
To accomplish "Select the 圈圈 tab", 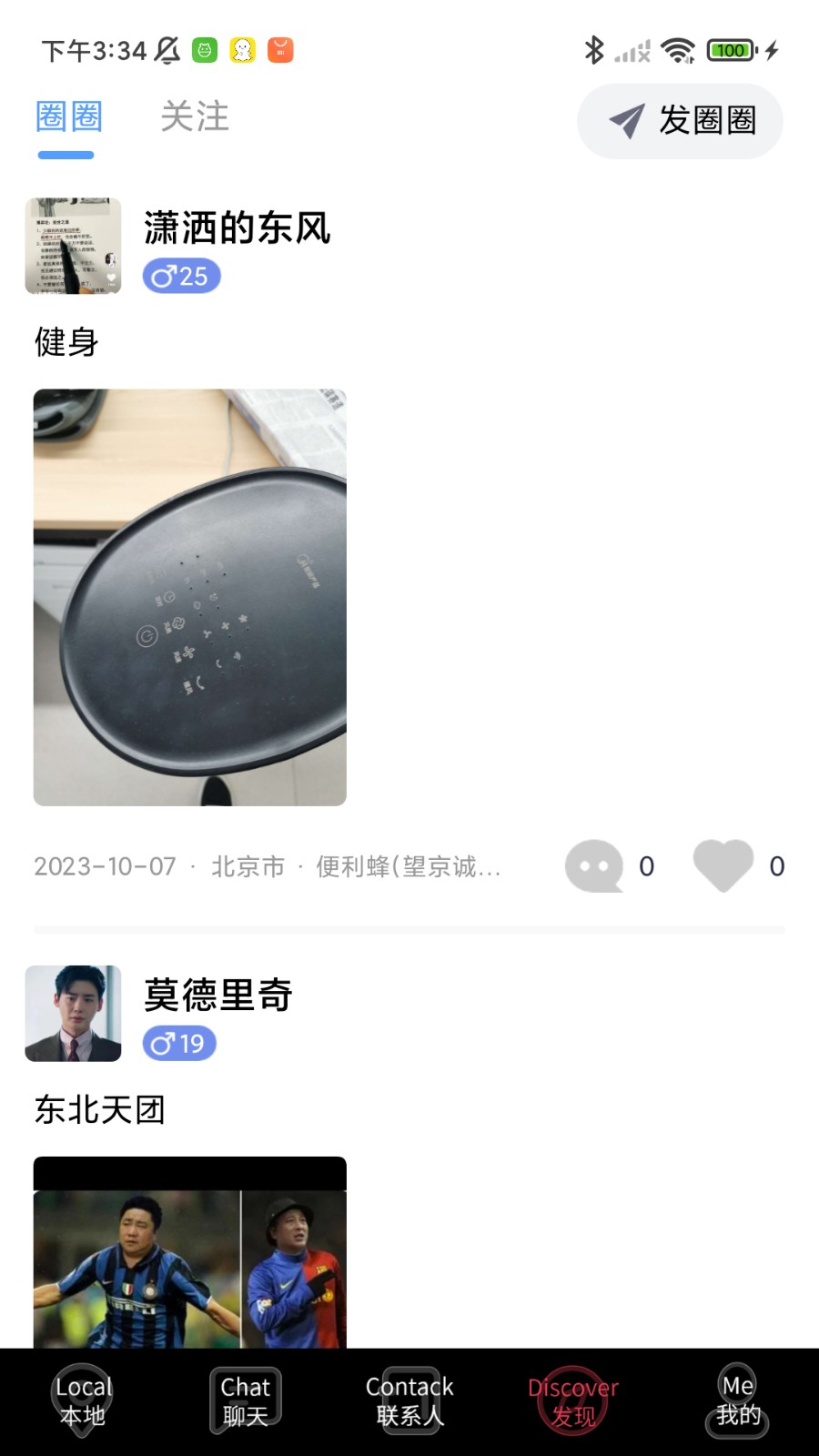I will (68, 117).
